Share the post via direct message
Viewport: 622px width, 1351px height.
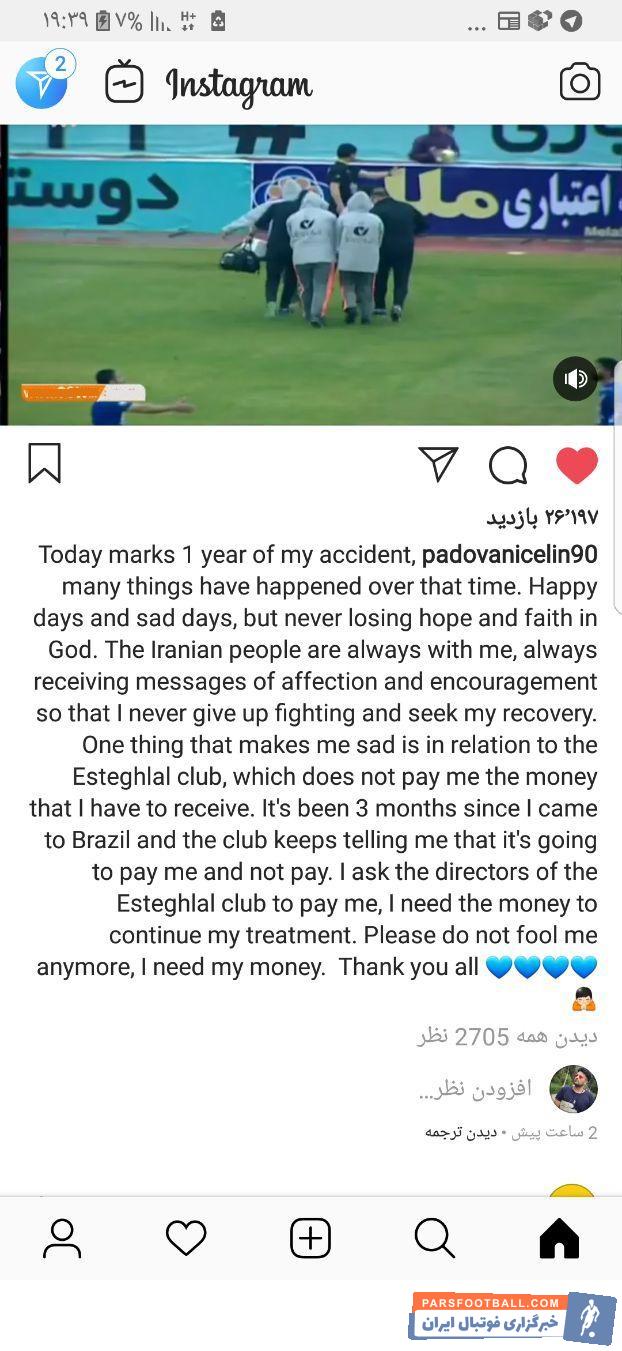tap(438, 464)
